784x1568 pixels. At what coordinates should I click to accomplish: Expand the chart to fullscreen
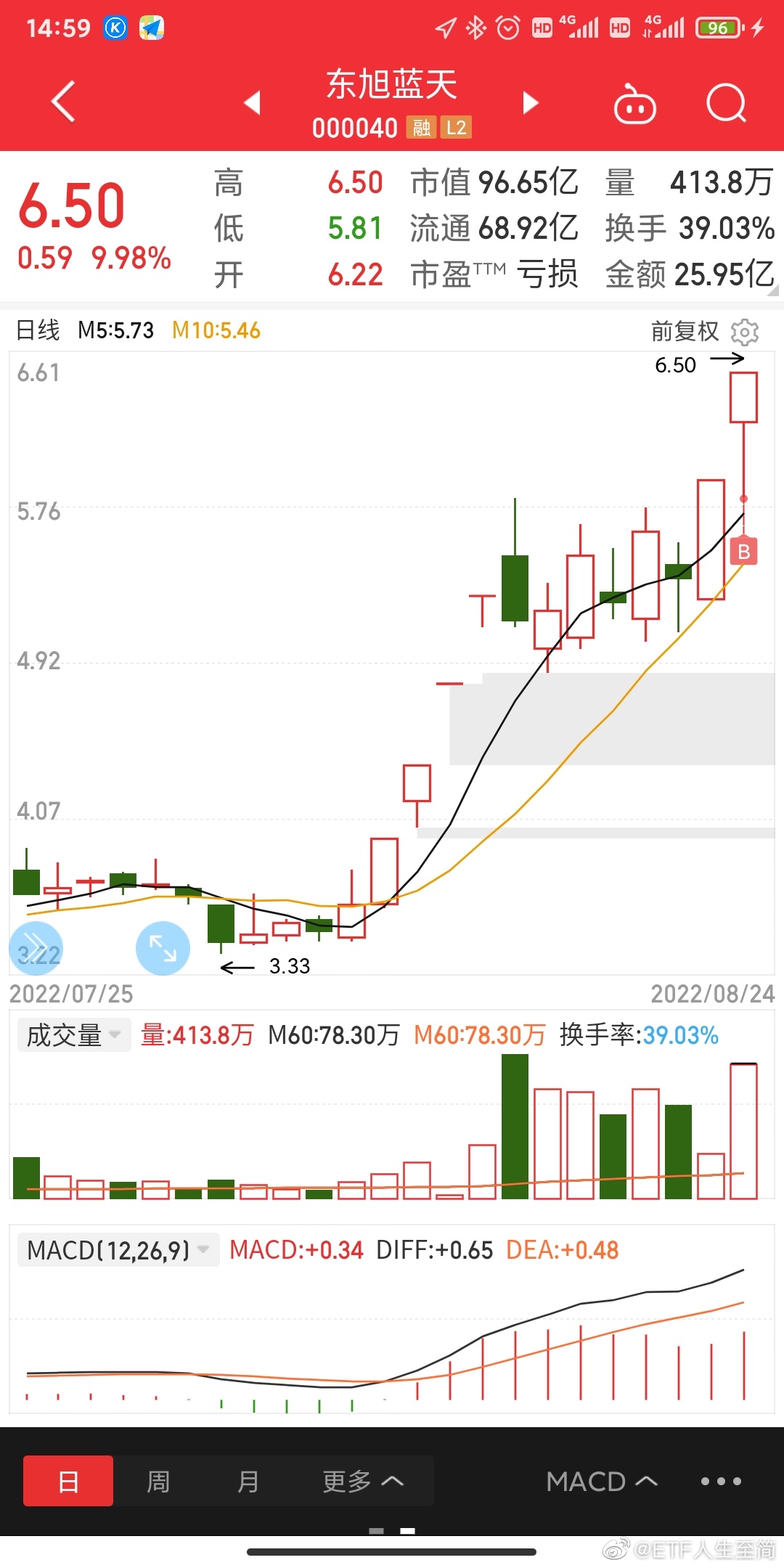[163, 947]
